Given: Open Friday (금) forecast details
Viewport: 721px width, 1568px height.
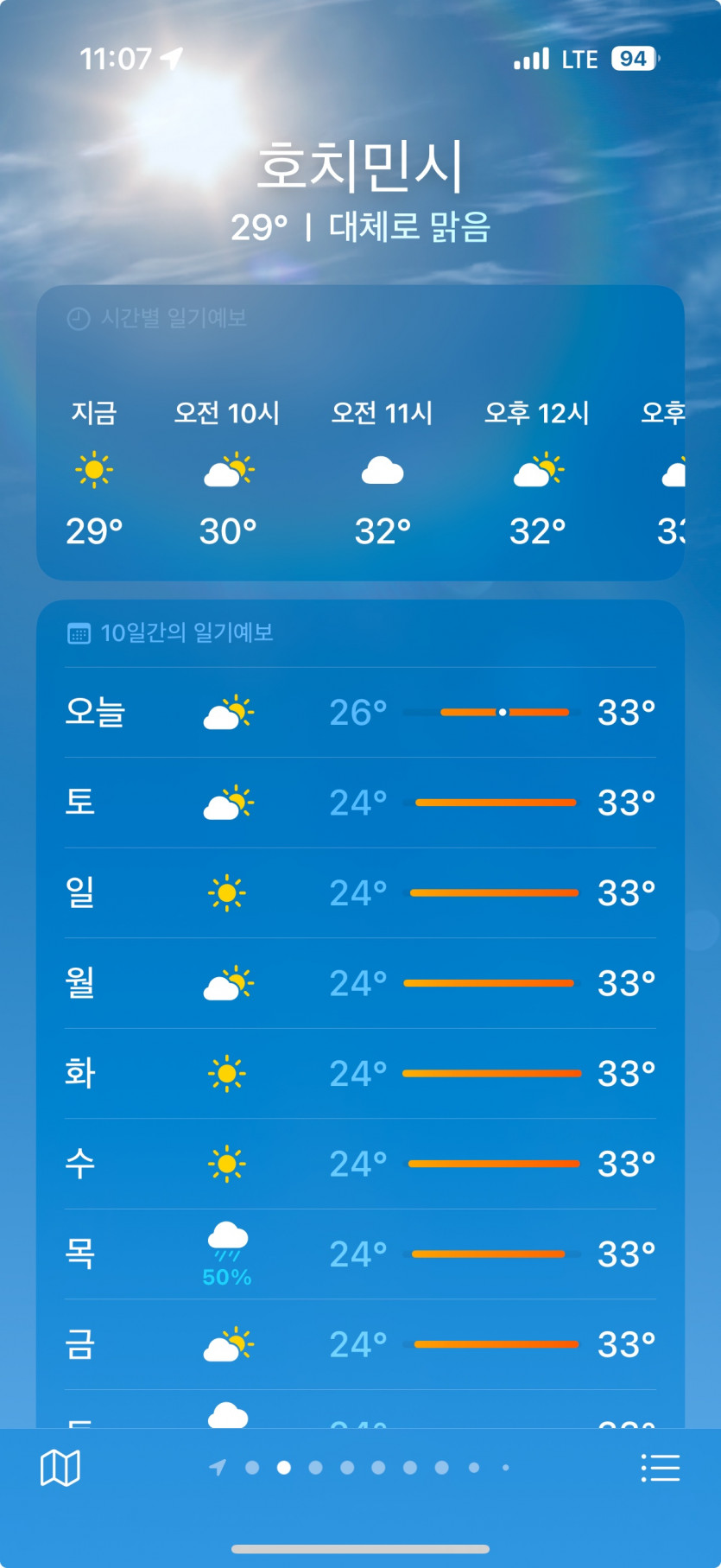Looking at the screenshot, I should point(360,1344).
